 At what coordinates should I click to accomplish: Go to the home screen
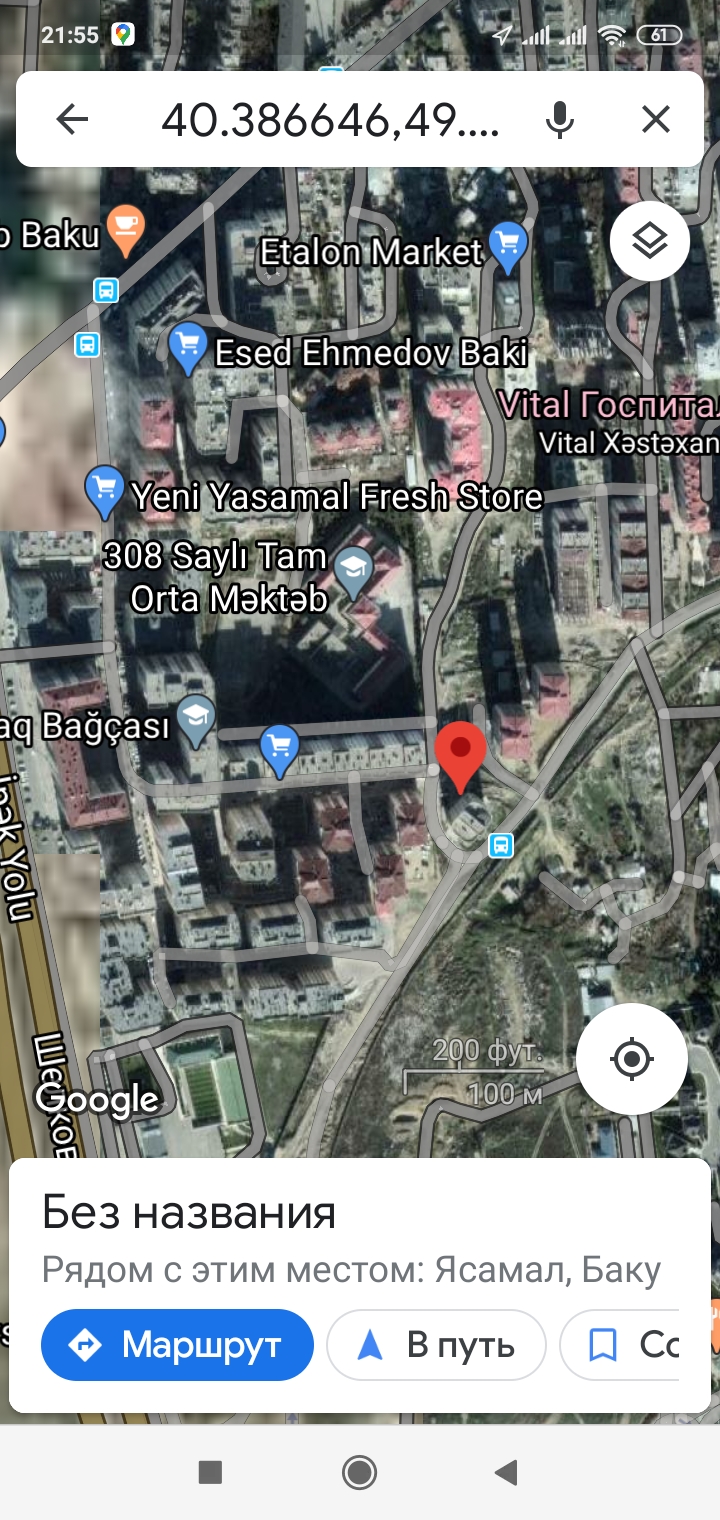tap(359, 1472)
